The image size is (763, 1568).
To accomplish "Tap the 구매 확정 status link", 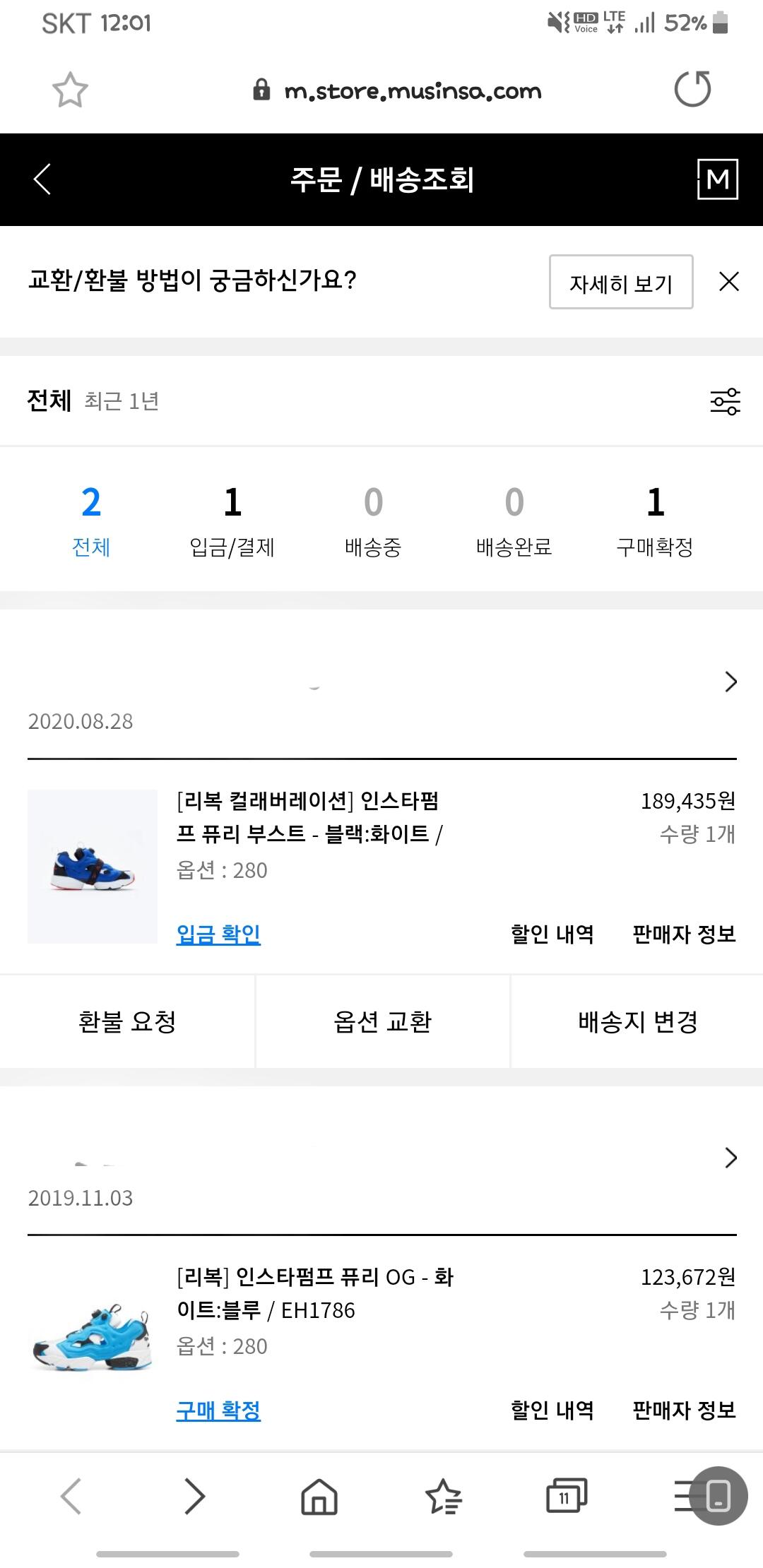I will (218, 1410).
